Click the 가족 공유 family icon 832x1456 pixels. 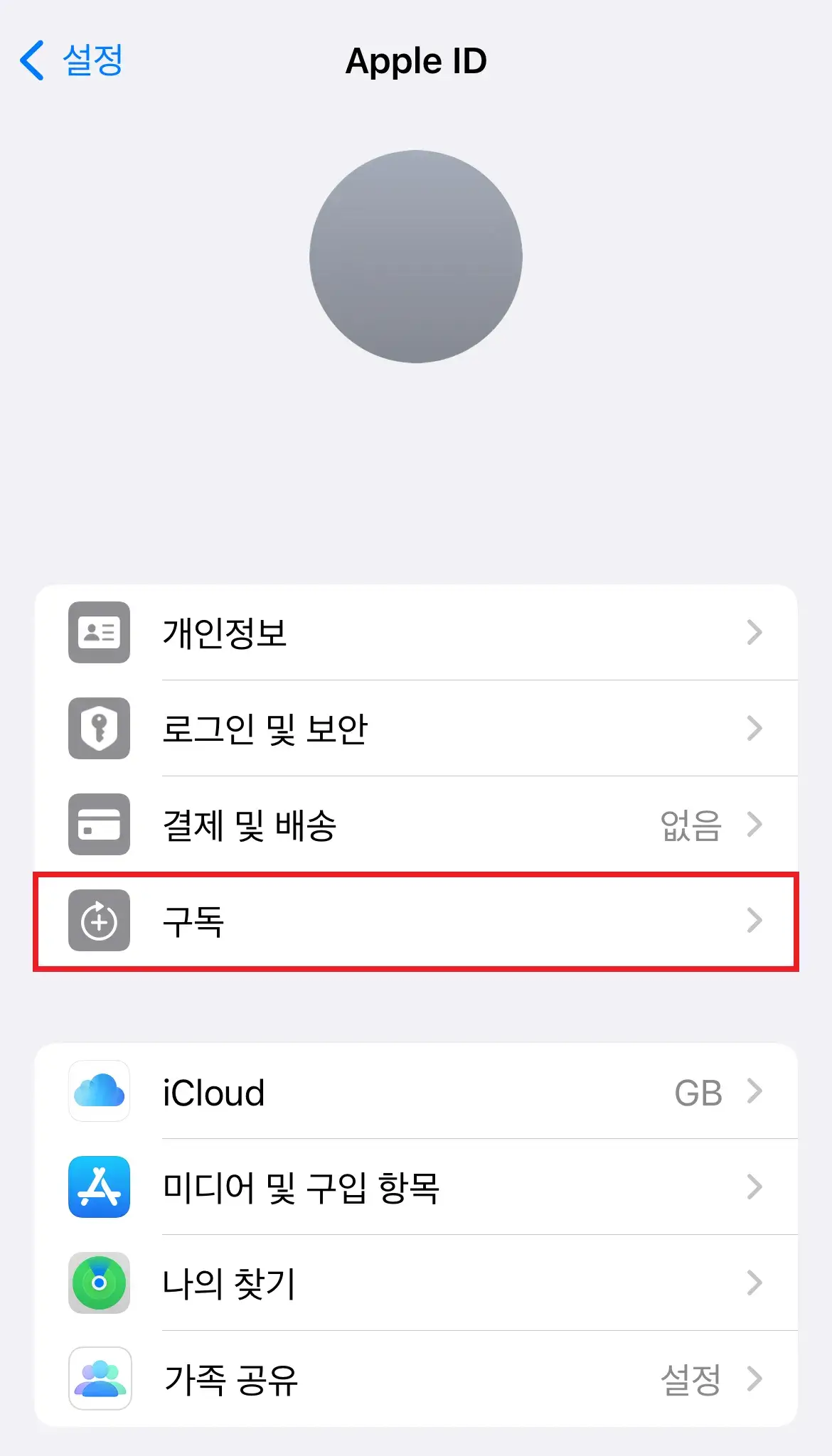(99, 1379)
